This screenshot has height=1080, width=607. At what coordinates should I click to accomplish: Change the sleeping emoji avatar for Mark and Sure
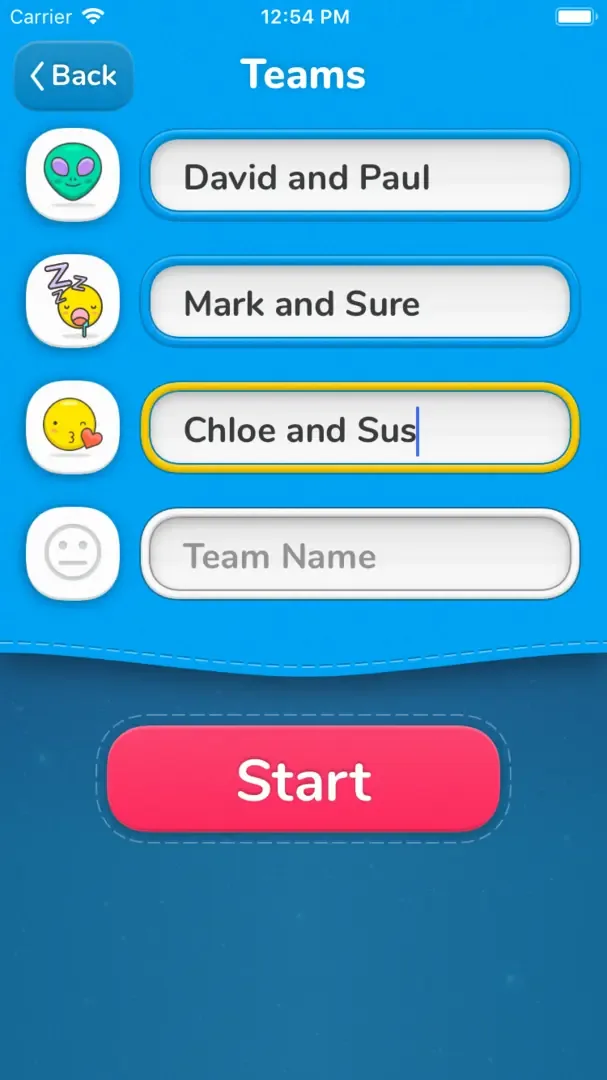point(73,302)
